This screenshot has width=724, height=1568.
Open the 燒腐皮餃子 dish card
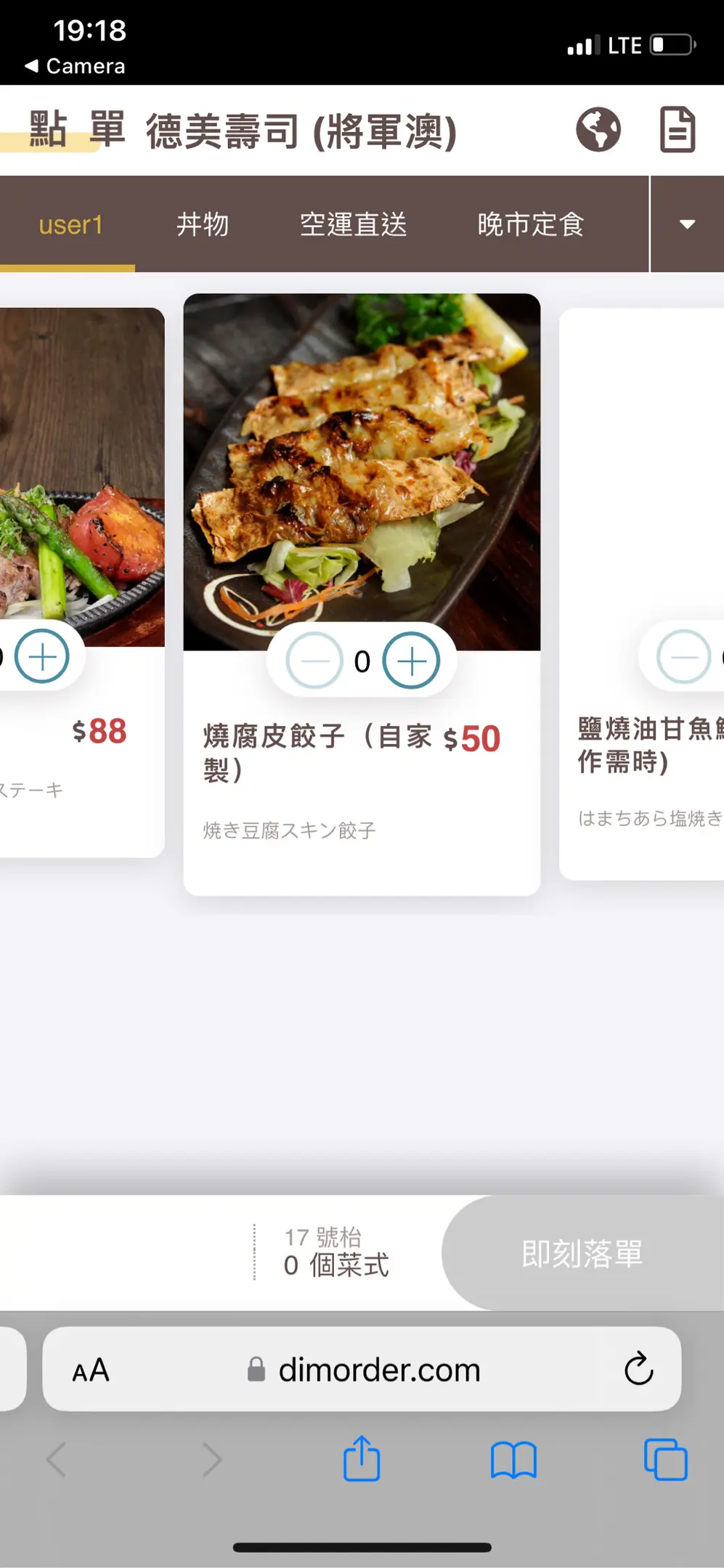pos(361,472)
